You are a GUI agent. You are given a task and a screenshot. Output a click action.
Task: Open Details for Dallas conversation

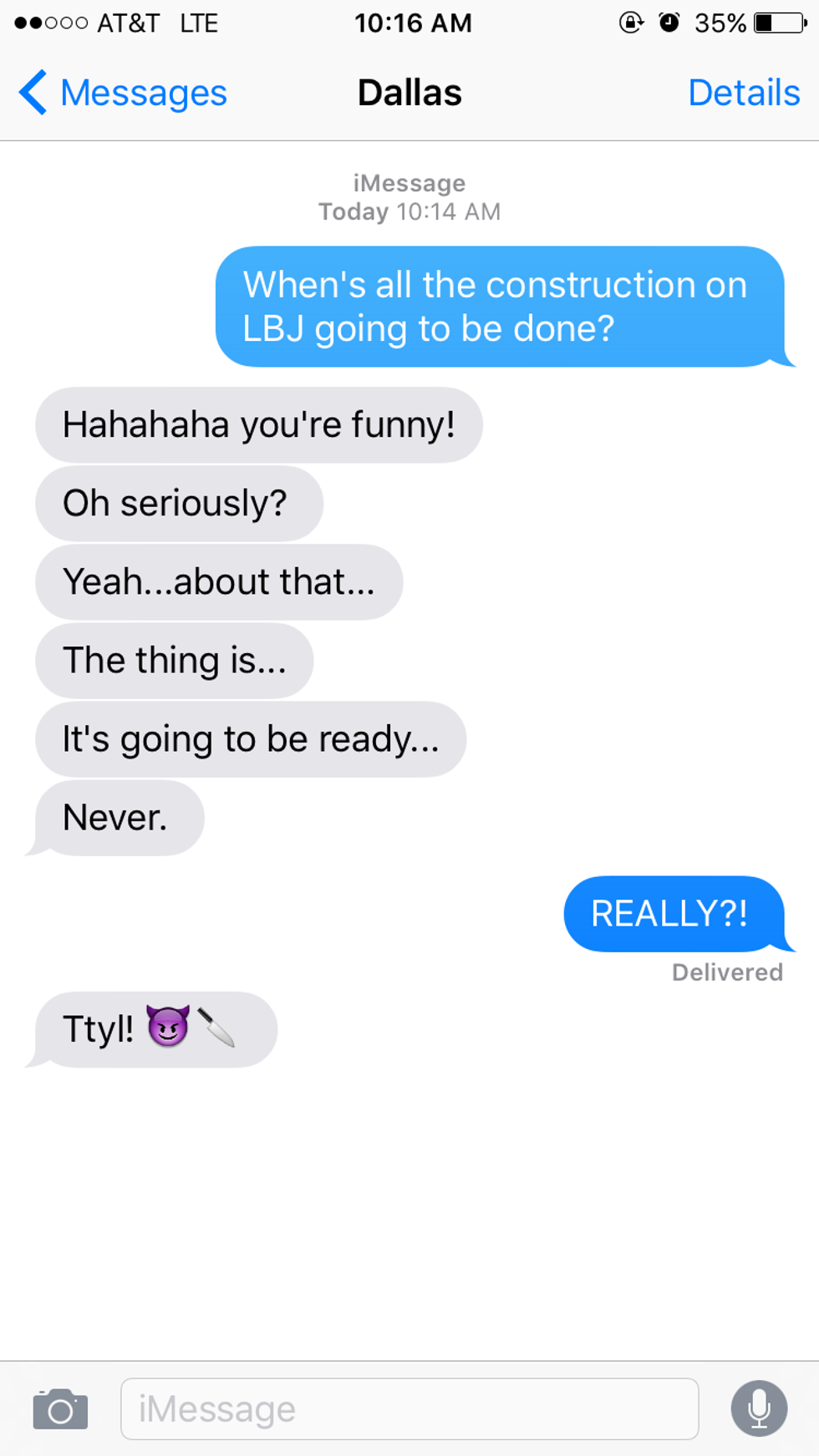[x=743, y=93]
